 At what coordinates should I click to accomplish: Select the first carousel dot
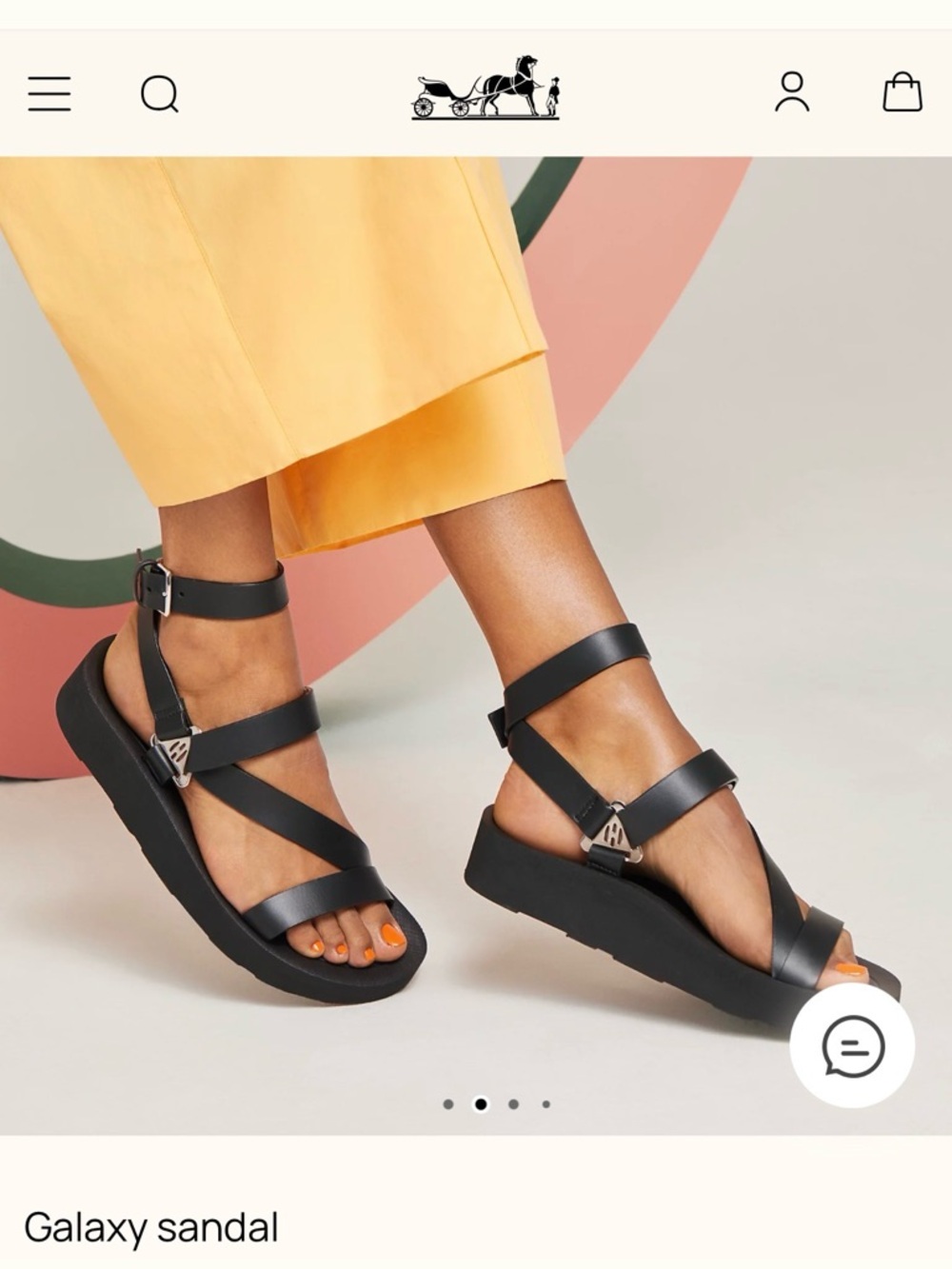449,1101
